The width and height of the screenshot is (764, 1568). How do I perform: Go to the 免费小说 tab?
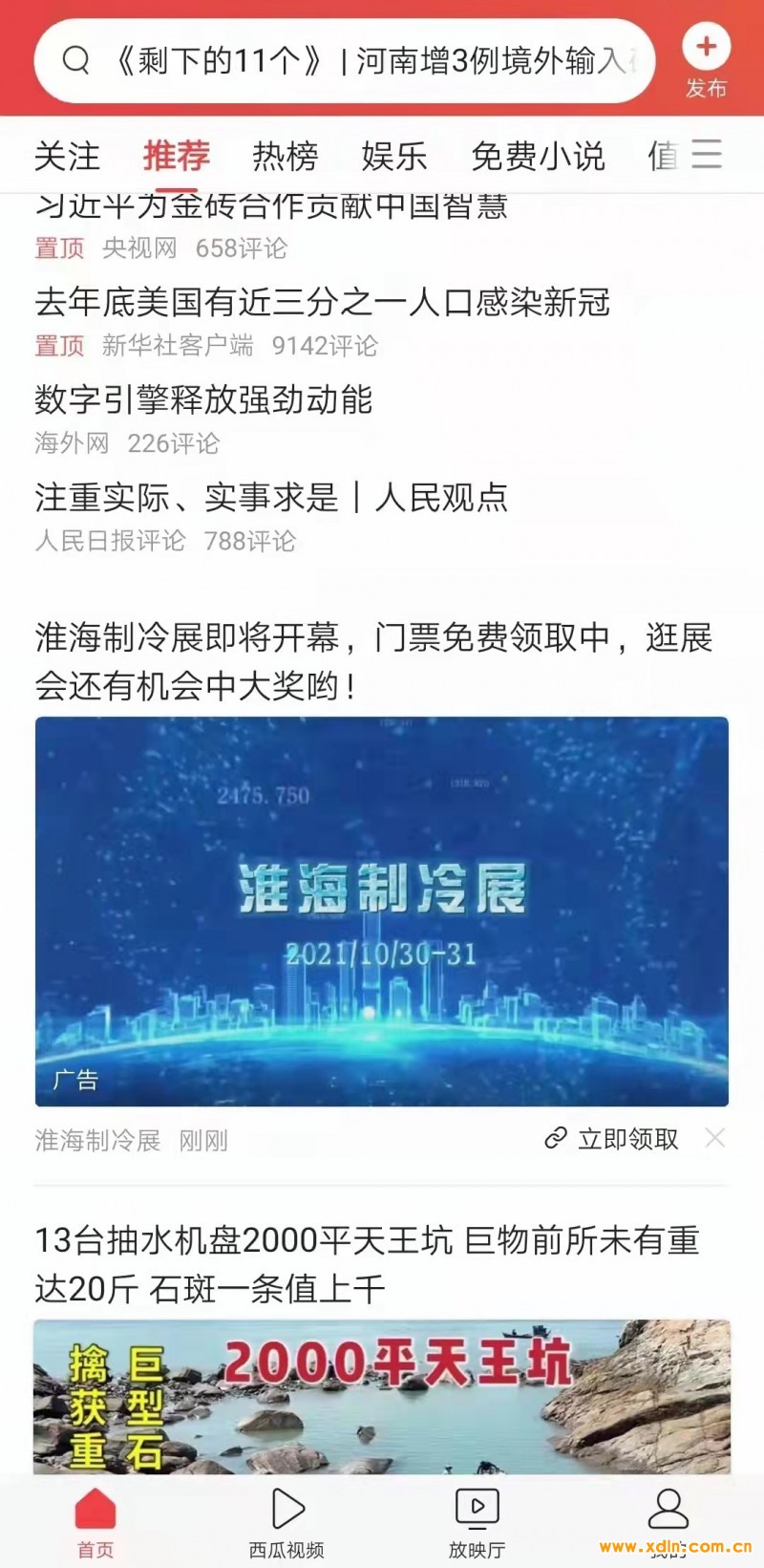pyautogui.click(x=538, y=156)
